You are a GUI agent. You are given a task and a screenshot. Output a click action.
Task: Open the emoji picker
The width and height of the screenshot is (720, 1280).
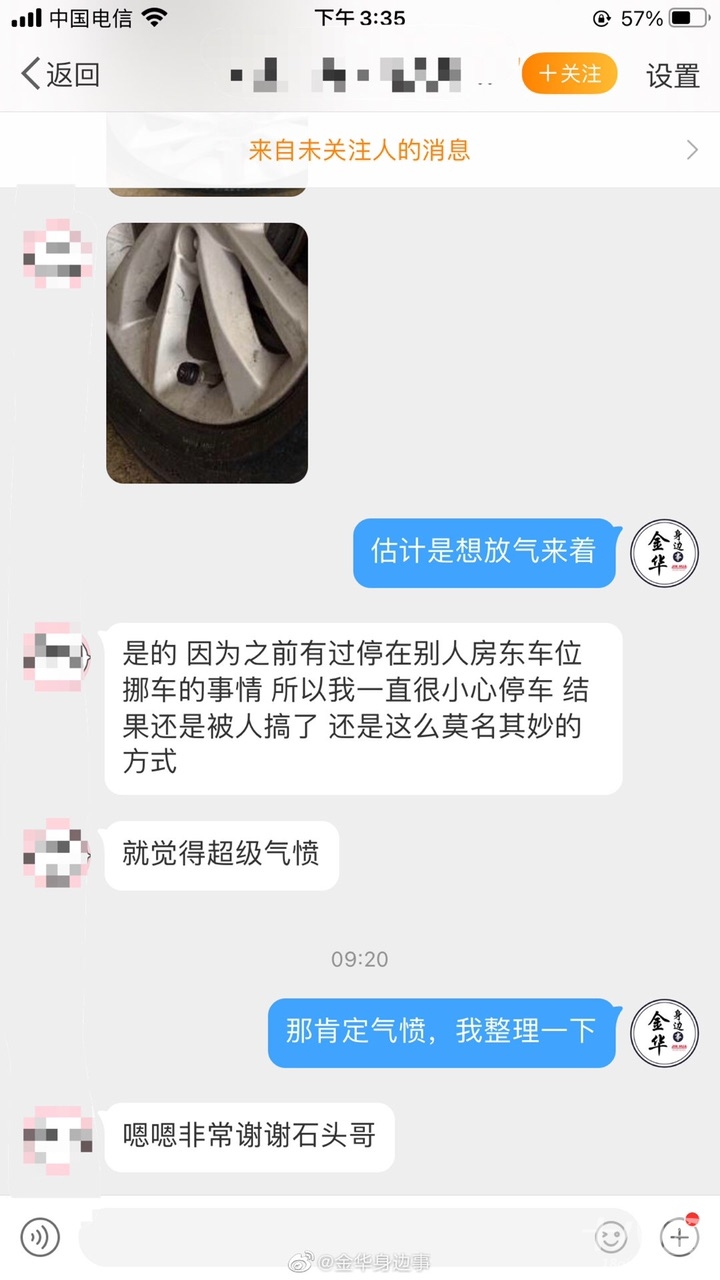pyautogui.click(x=611, y=1238)
